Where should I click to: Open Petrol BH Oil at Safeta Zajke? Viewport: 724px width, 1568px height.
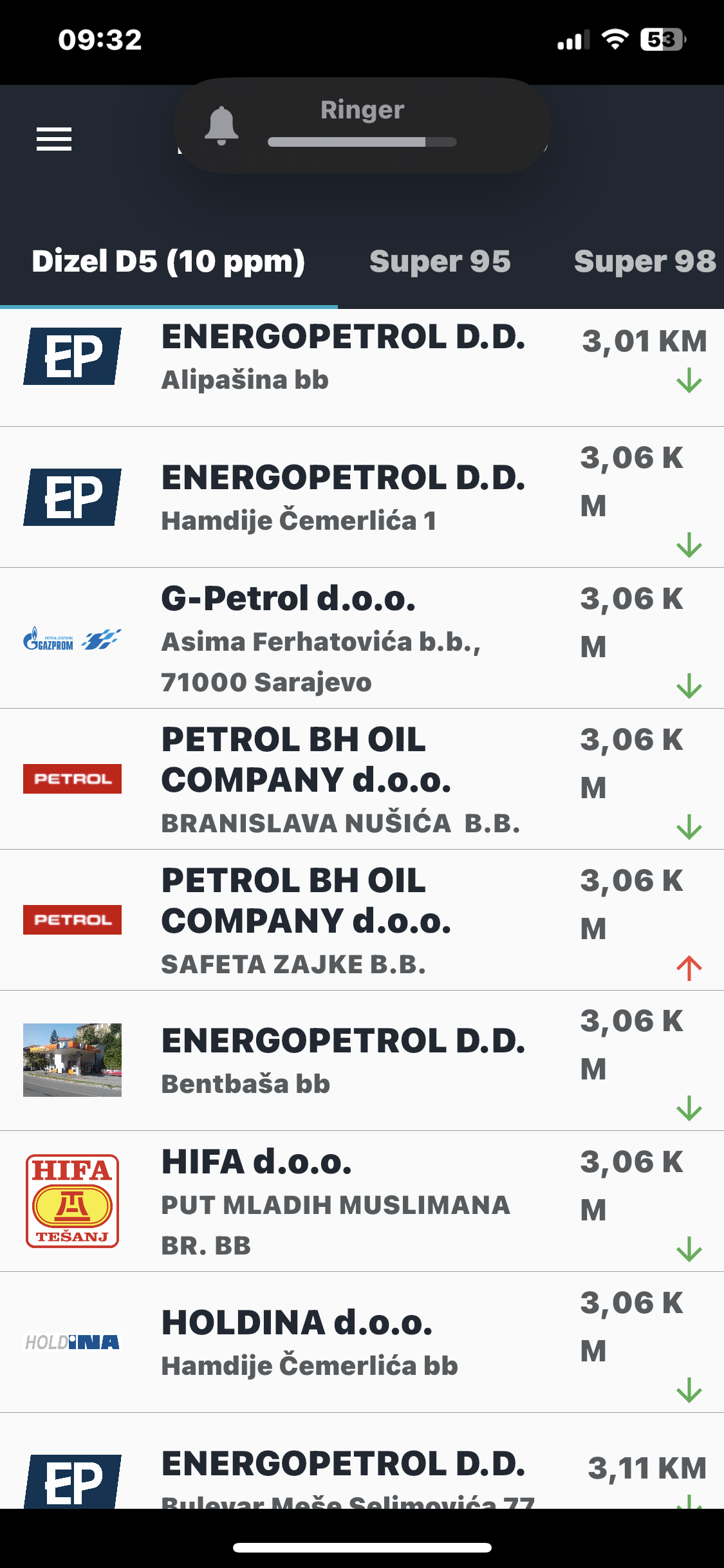(x=362, y=920)
